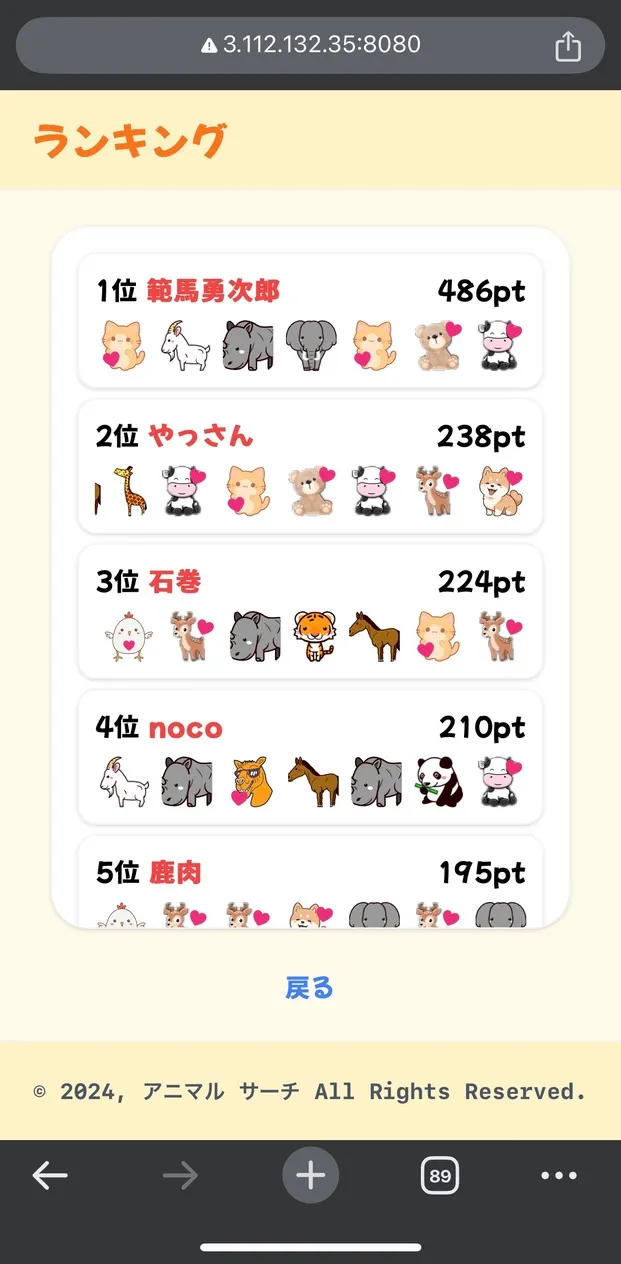The height and width of the screenshot is (1264, 621).
Task: Tap the 戻る back link
Action: point(309,988)
